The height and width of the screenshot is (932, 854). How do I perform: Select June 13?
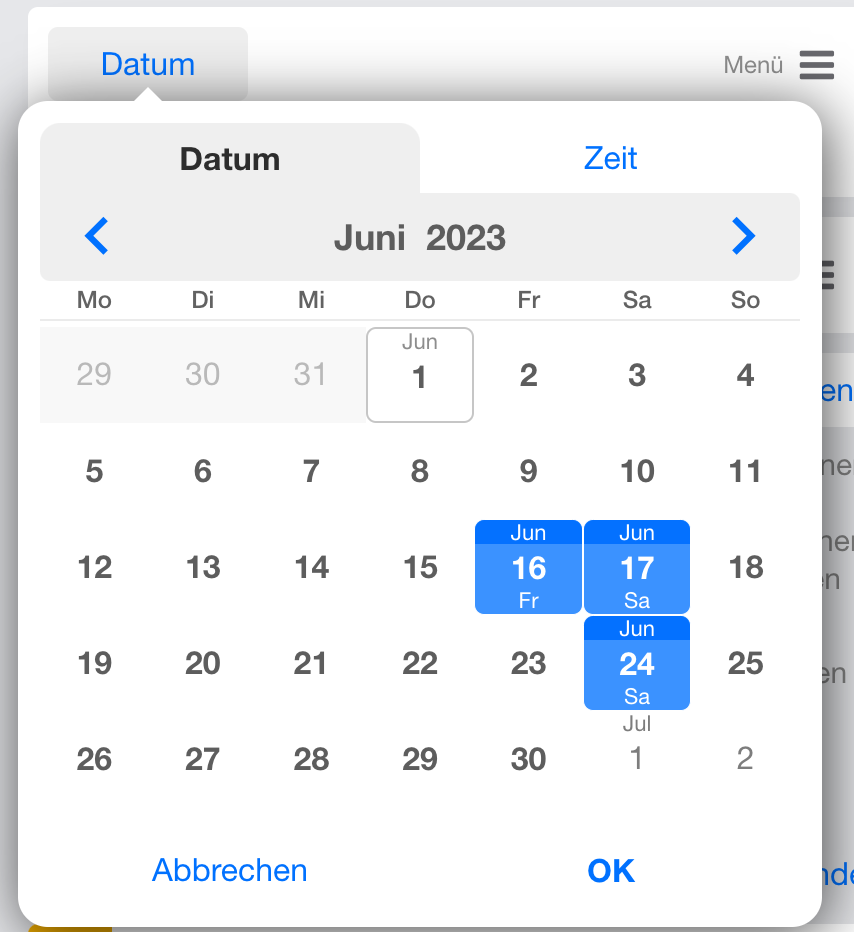203,567
